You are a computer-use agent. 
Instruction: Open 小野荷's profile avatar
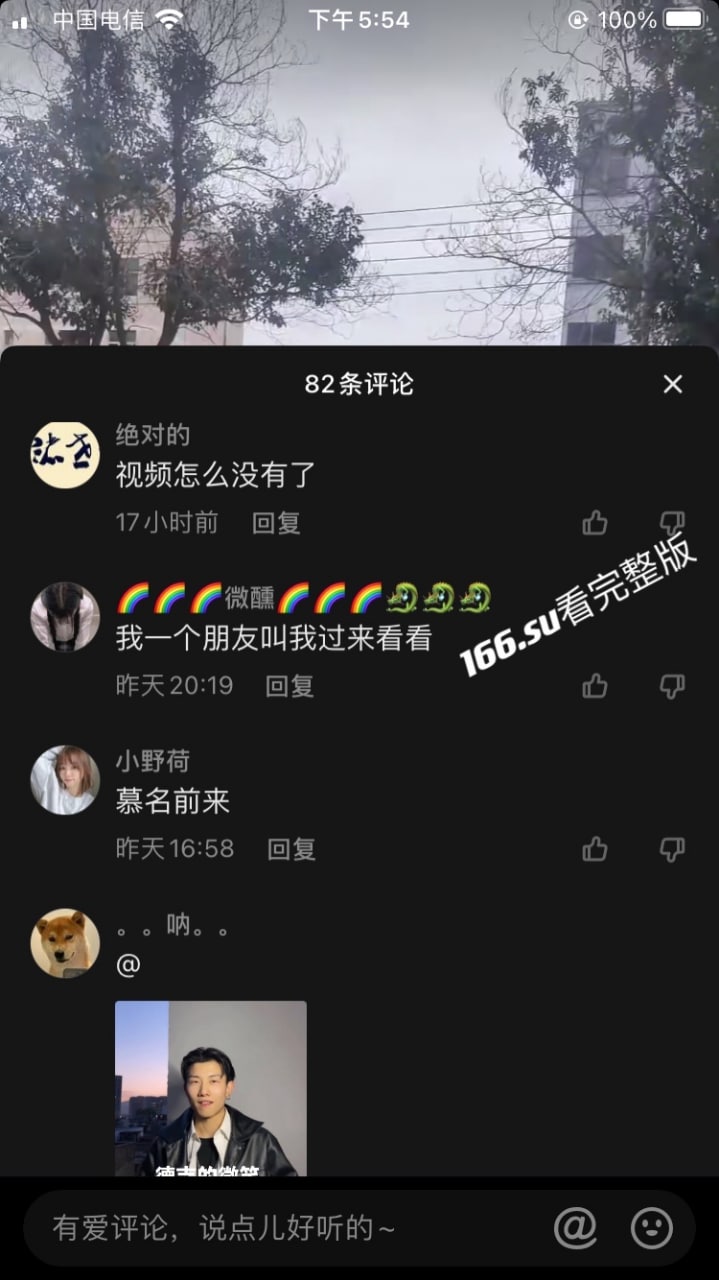(65, 780)
